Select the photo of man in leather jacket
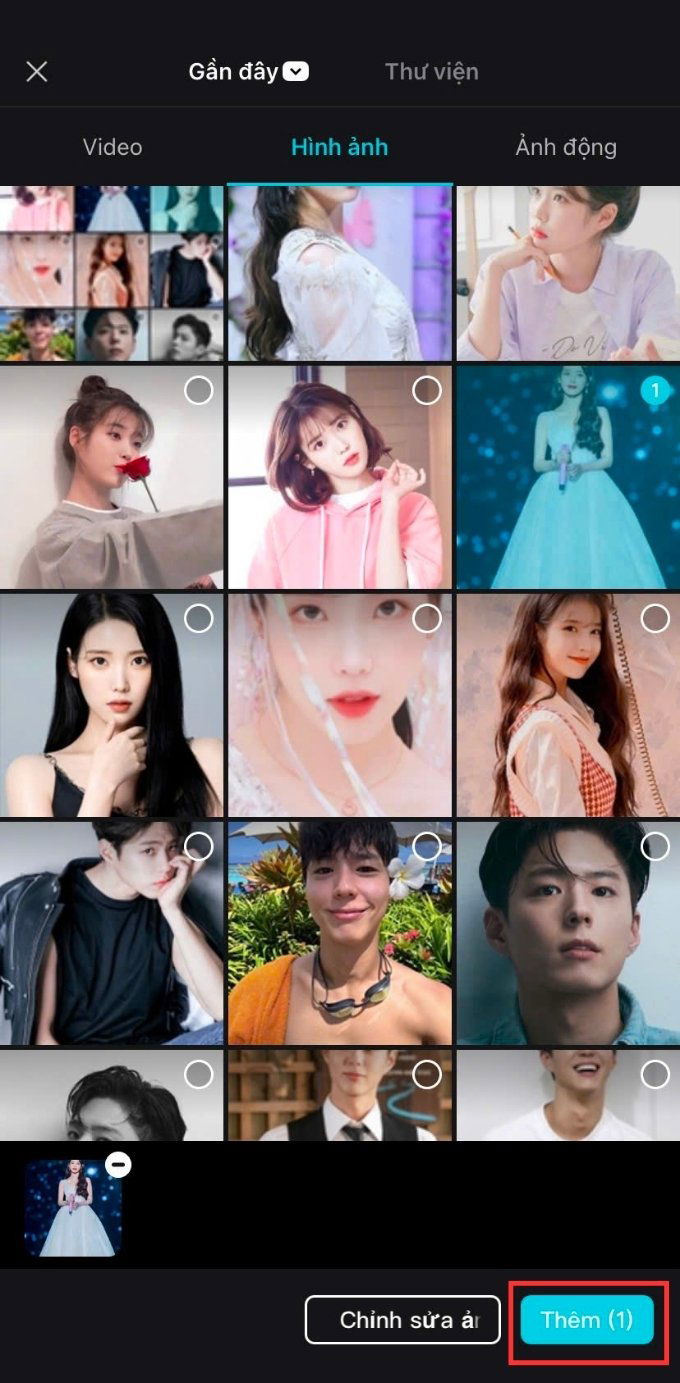Screen dimensions: 680x1383 (198, 847)
